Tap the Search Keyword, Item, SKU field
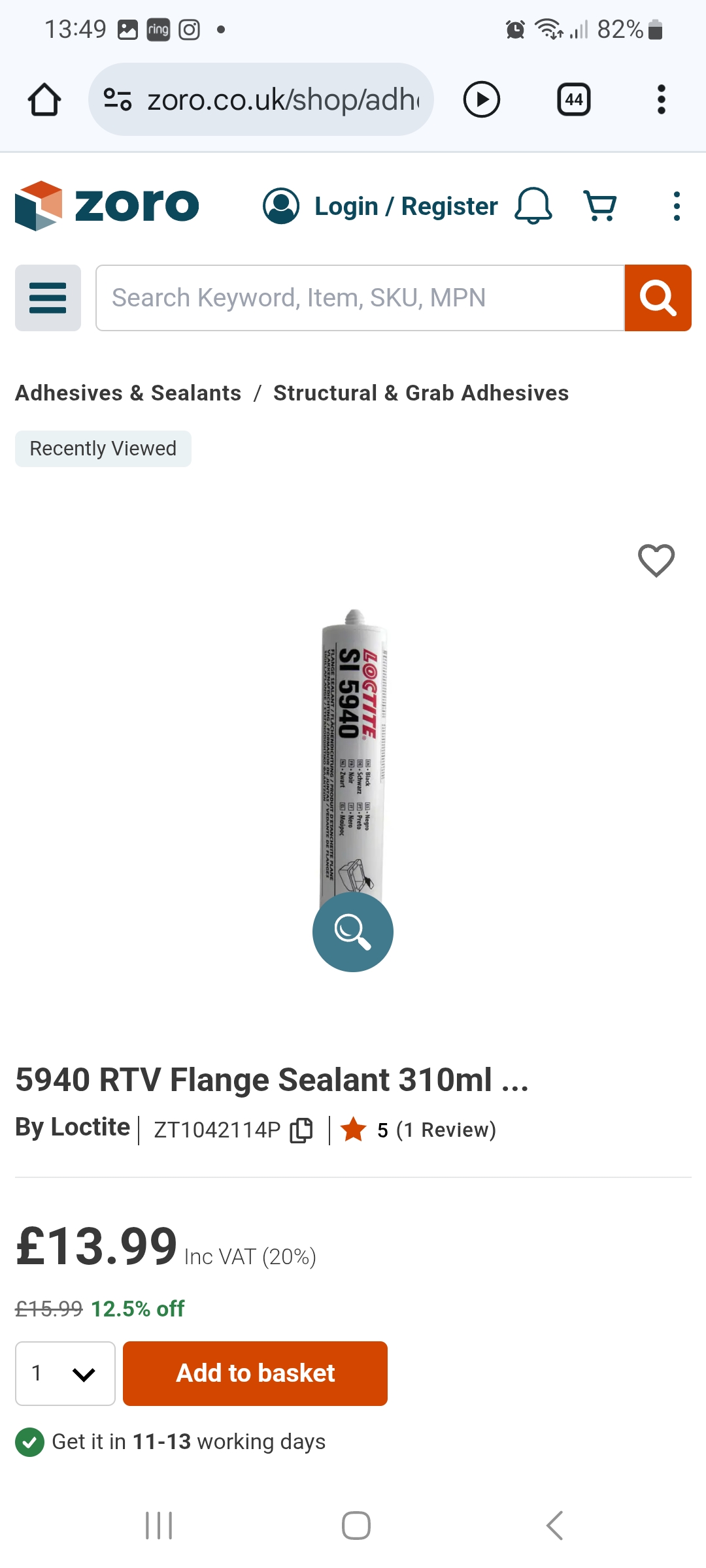 (x=360, y=298)
